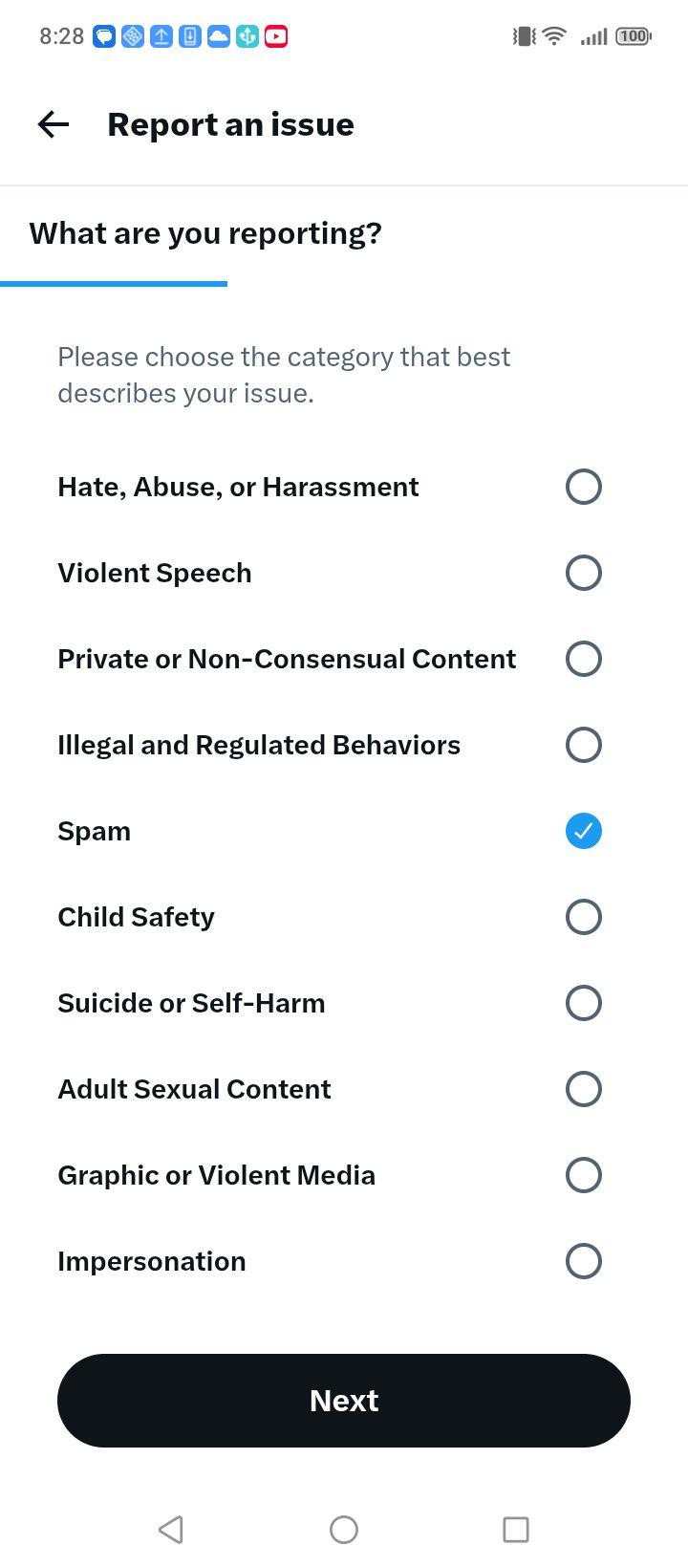Tap the Next button
688x1568 pixels.
click(x=344, y=1401)
